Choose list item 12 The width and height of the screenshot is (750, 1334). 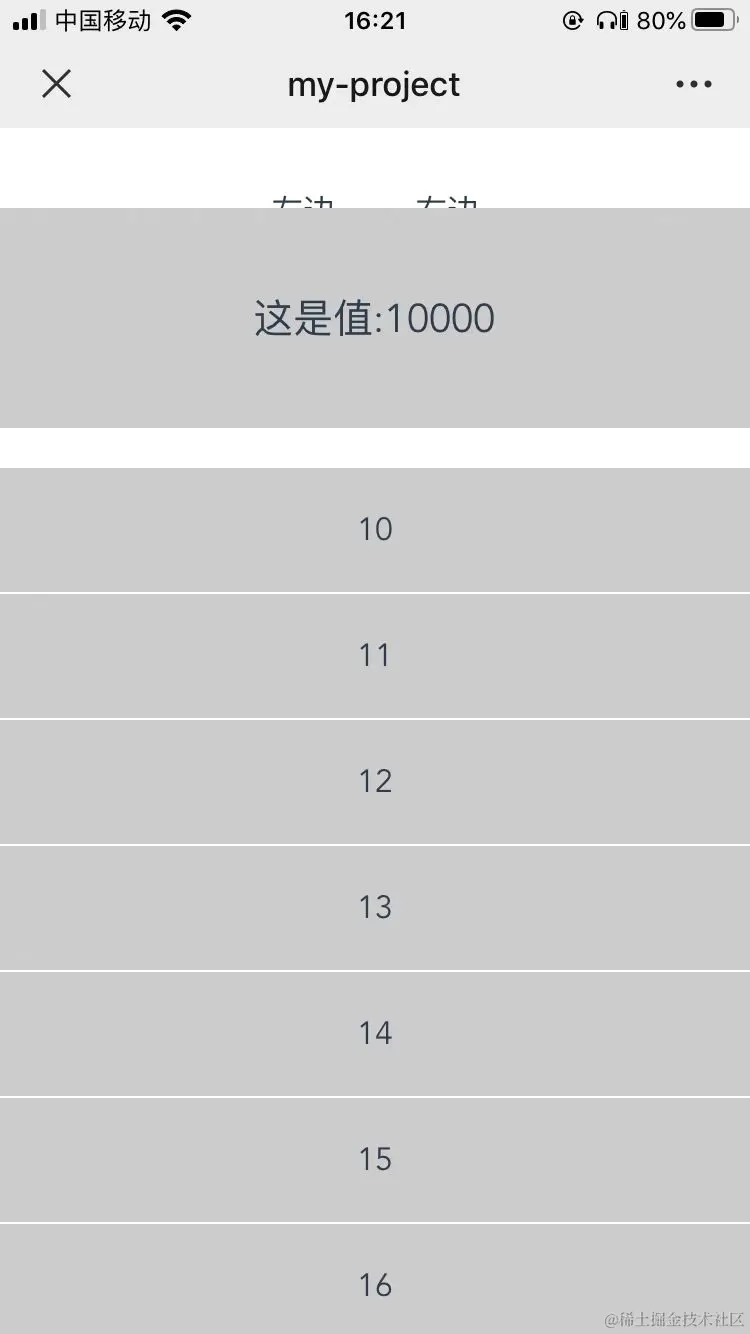tap(375, 782)
